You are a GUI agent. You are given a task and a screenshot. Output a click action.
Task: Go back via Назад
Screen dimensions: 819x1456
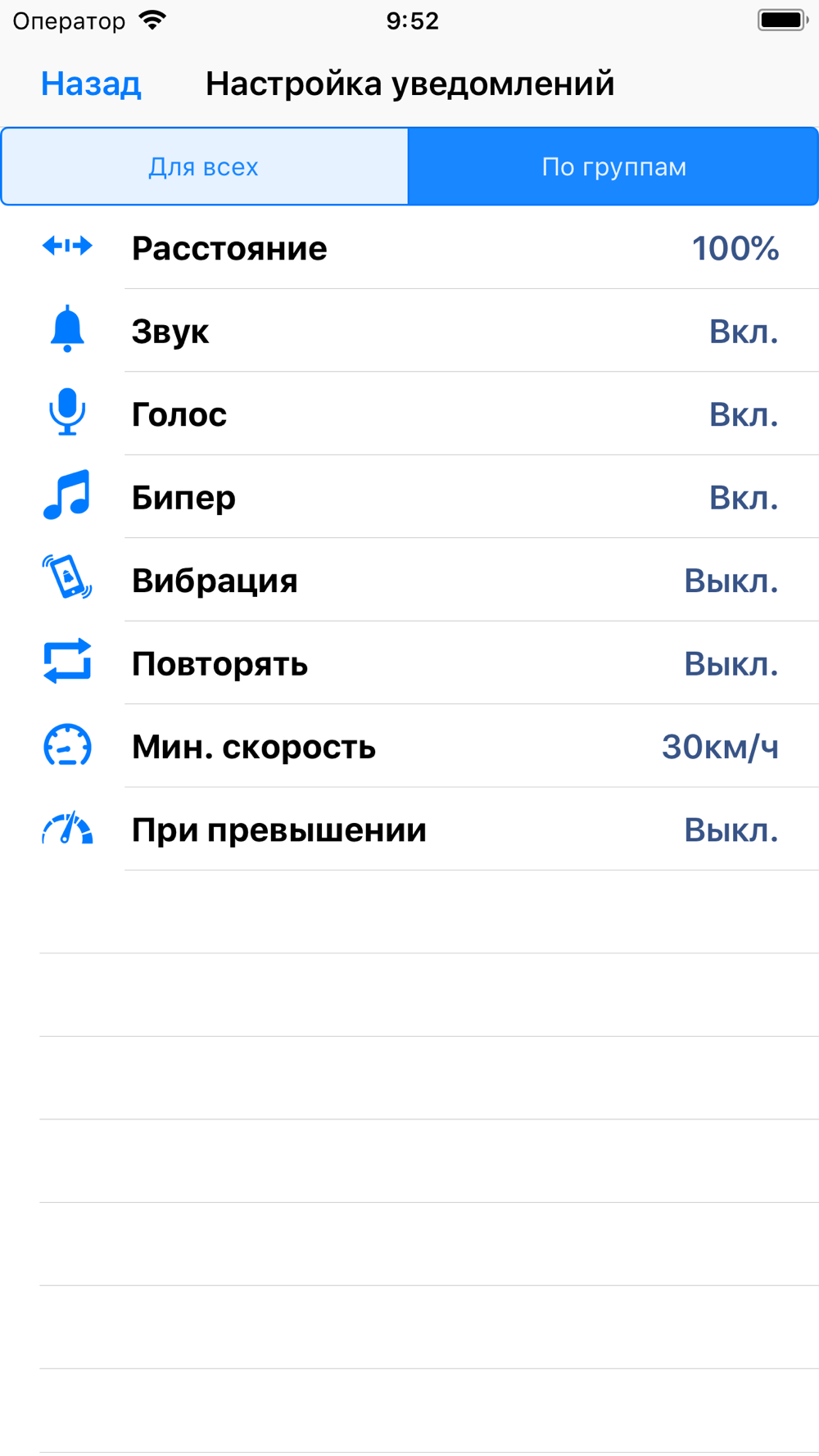(91, 84)
